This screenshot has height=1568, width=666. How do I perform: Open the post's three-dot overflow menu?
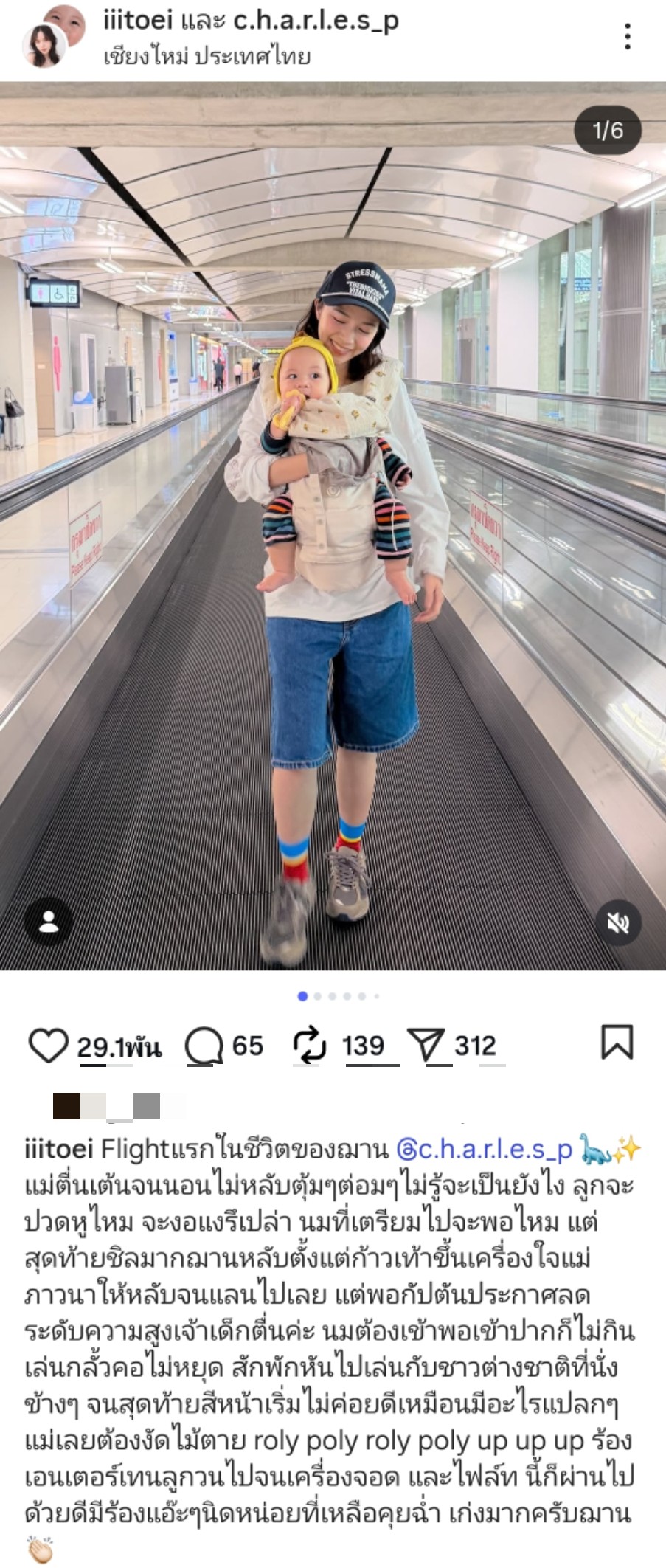pos(627,36)
